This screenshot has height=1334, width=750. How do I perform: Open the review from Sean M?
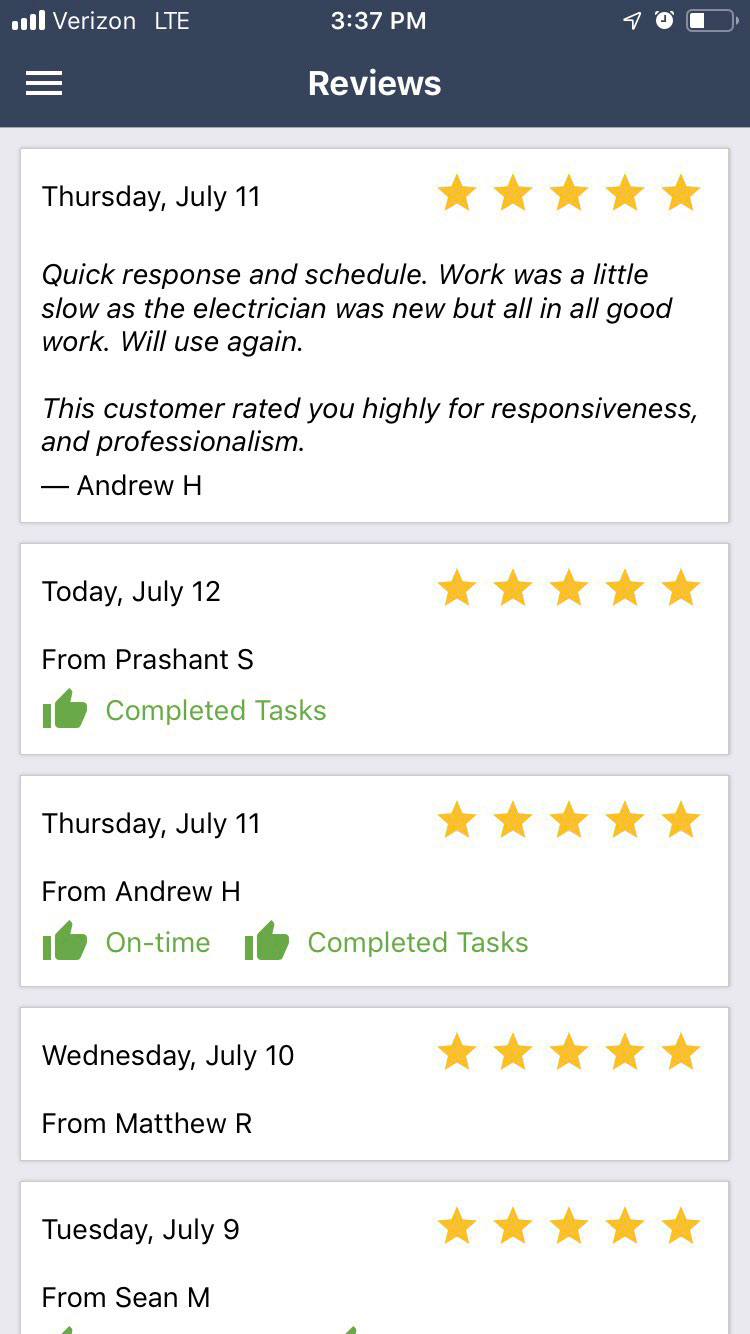tap(375, 1258)
